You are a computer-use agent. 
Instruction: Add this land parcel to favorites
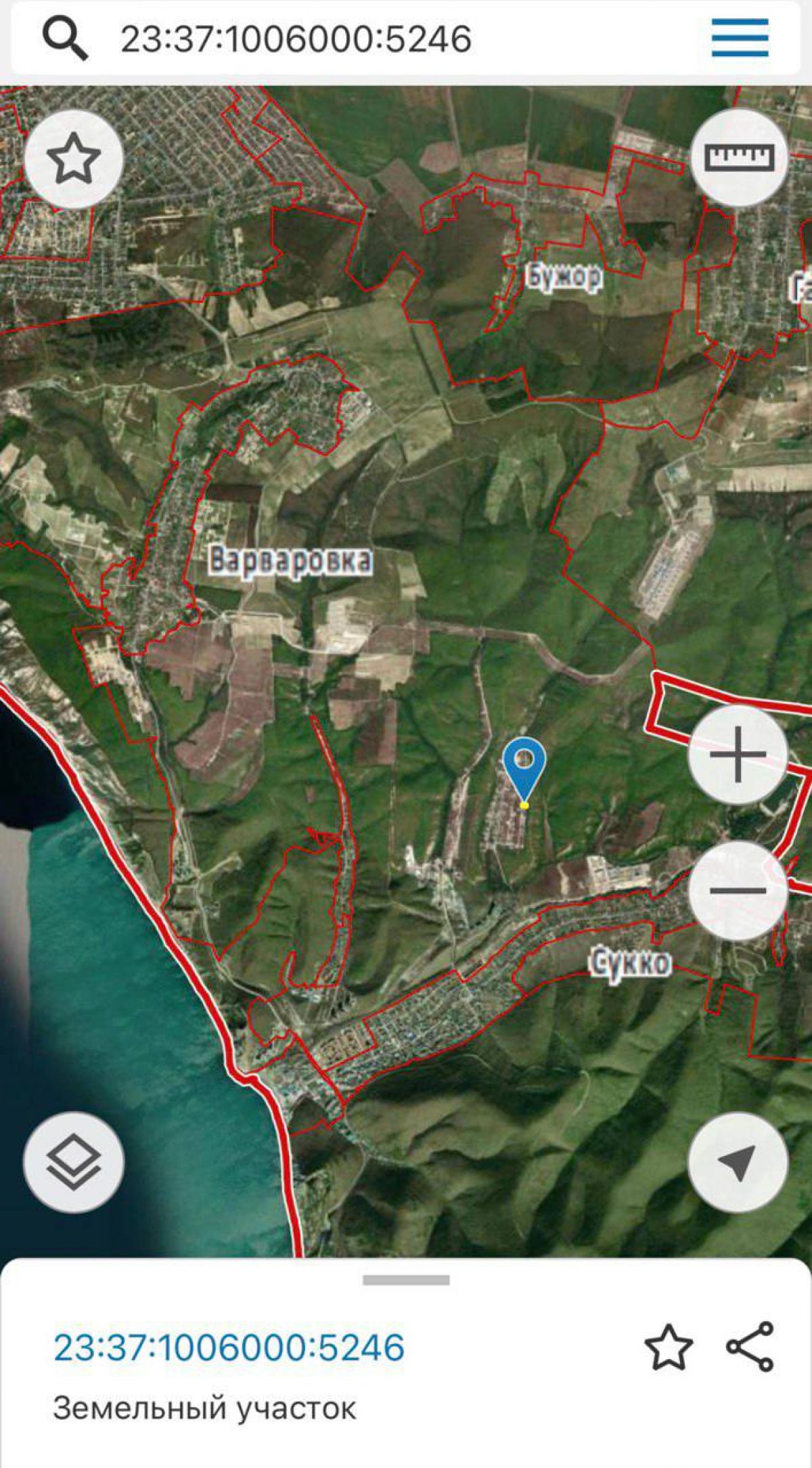[669, 1348]
